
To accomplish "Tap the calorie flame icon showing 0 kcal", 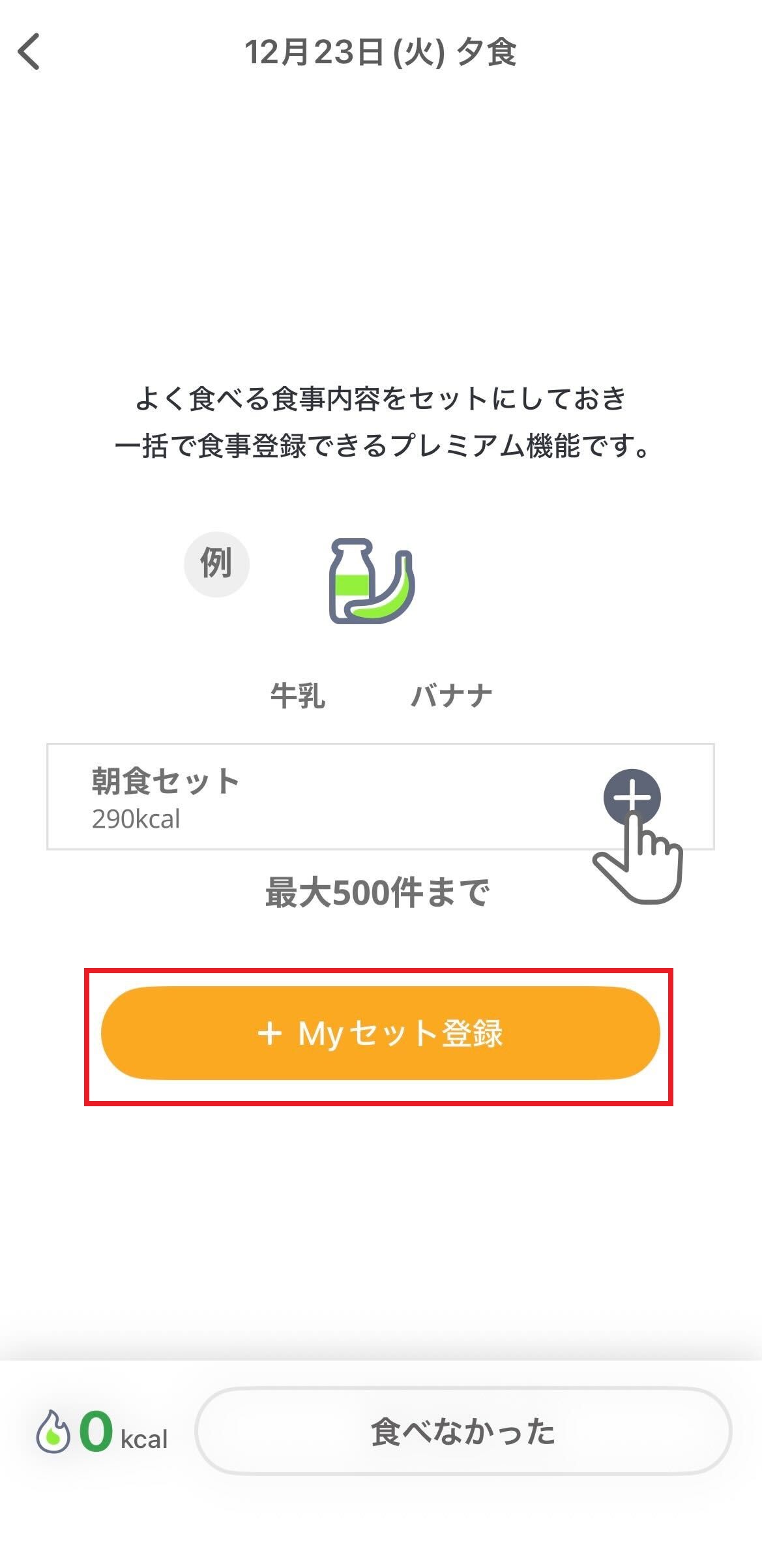I will [x=55, y=1429].
